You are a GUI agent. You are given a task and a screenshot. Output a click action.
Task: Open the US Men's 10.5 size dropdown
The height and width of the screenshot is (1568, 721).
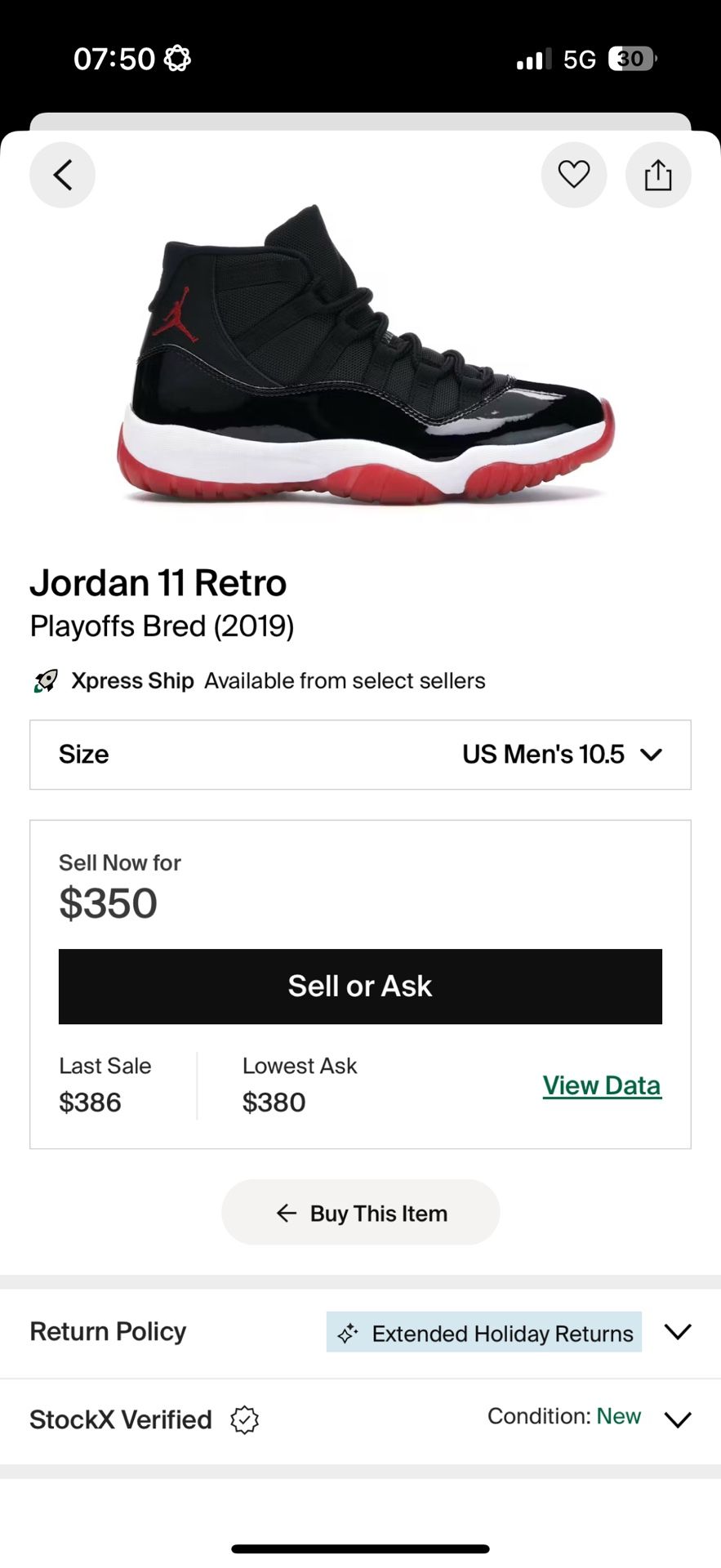point(563,755)
